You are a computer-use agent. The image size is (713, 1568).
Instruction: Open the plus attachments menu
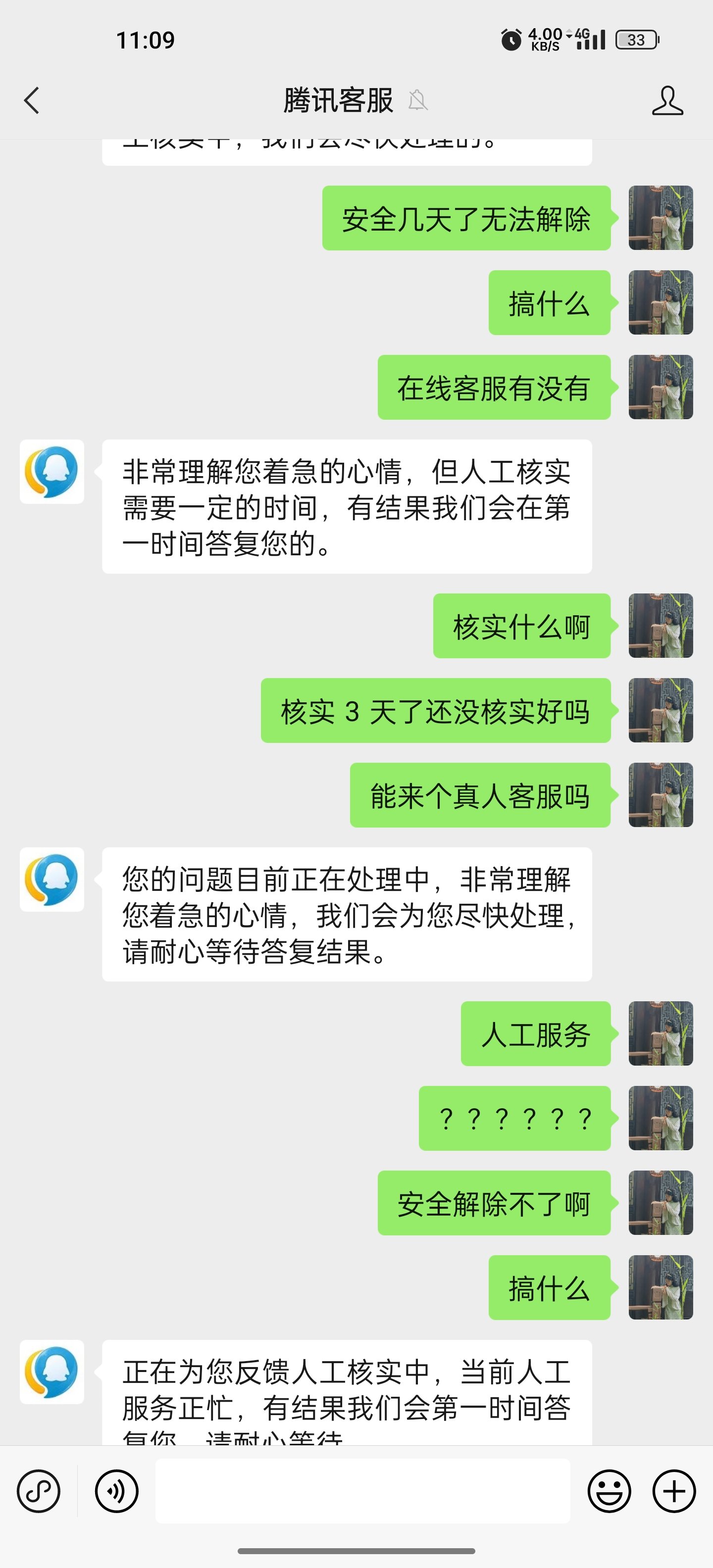pyautogui.click(x=673, y=1491)
